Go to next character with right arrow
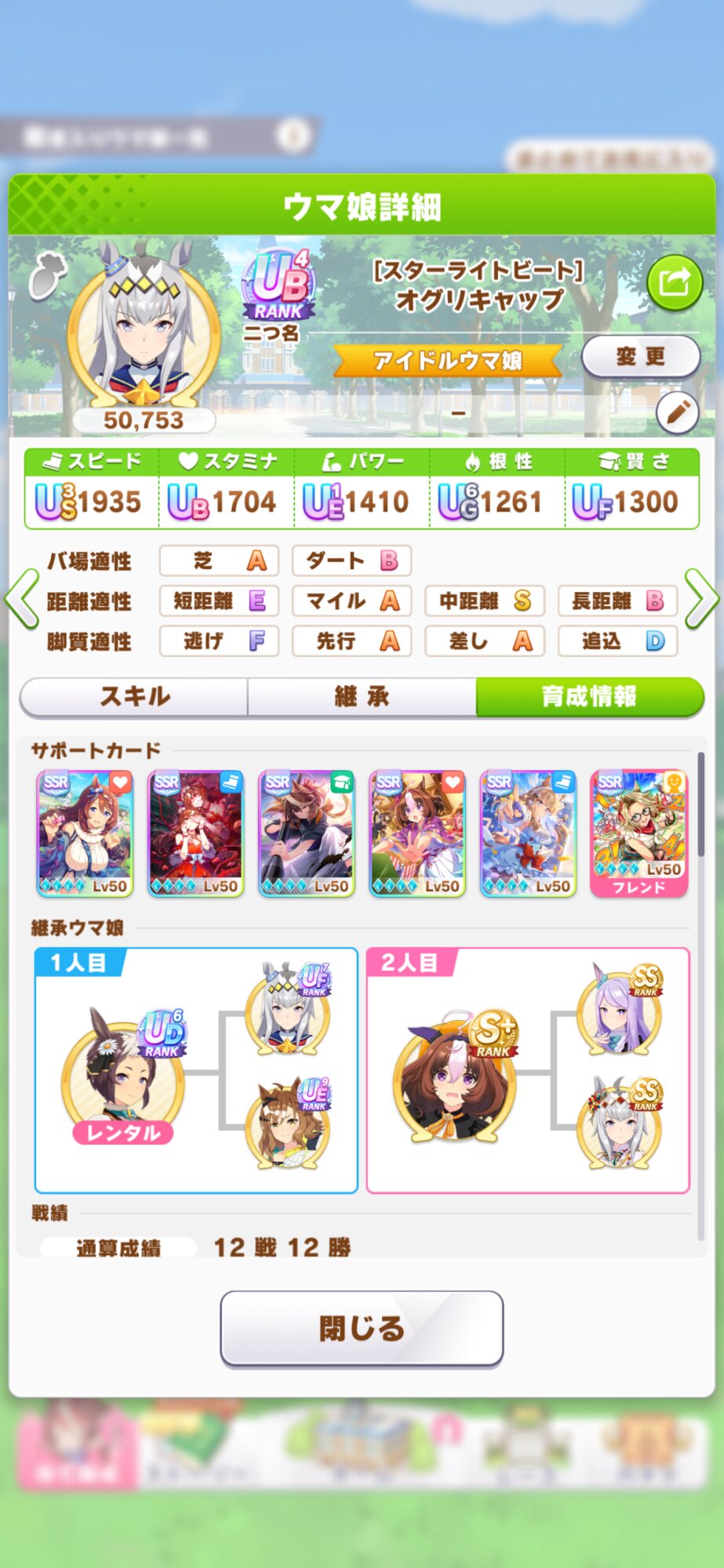 click(x=701, y=600)
